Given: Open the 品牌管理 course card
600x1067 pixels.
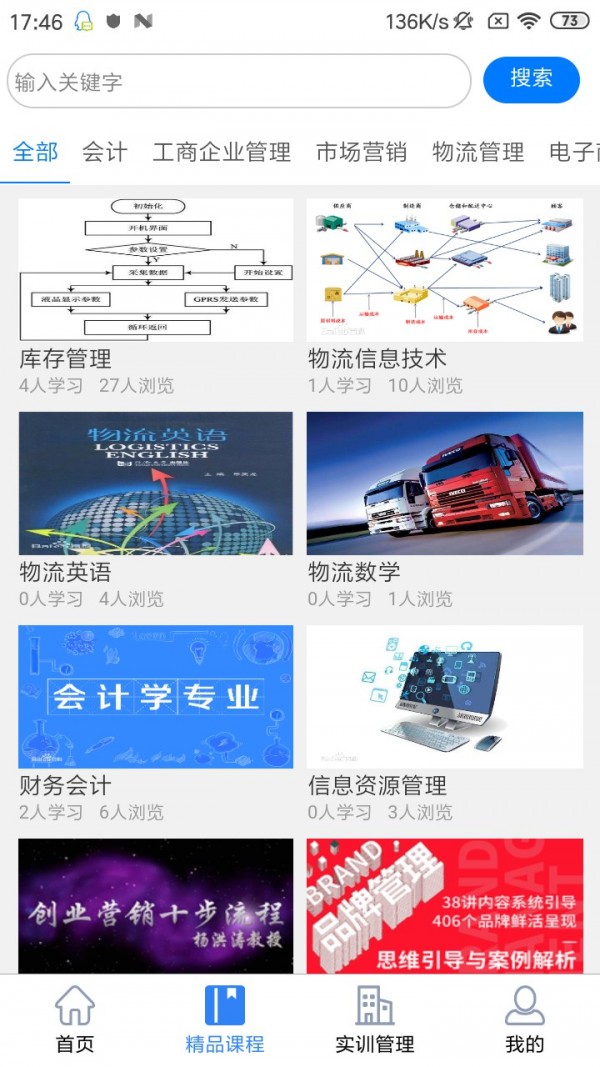Looking at the screenshot, I should [444, 905].
